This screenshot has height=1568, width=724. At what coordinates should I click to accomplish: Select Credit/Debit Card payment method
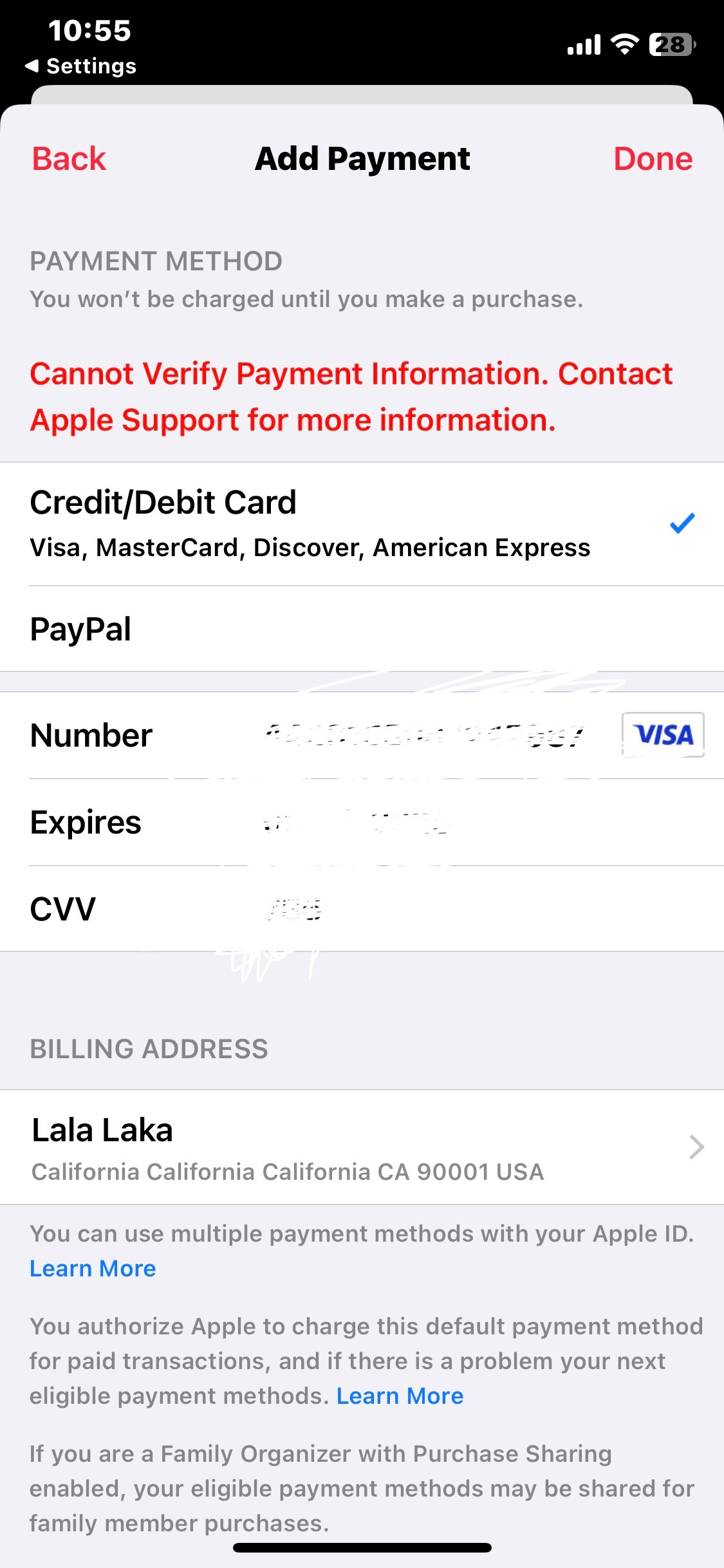click(309, 523)
